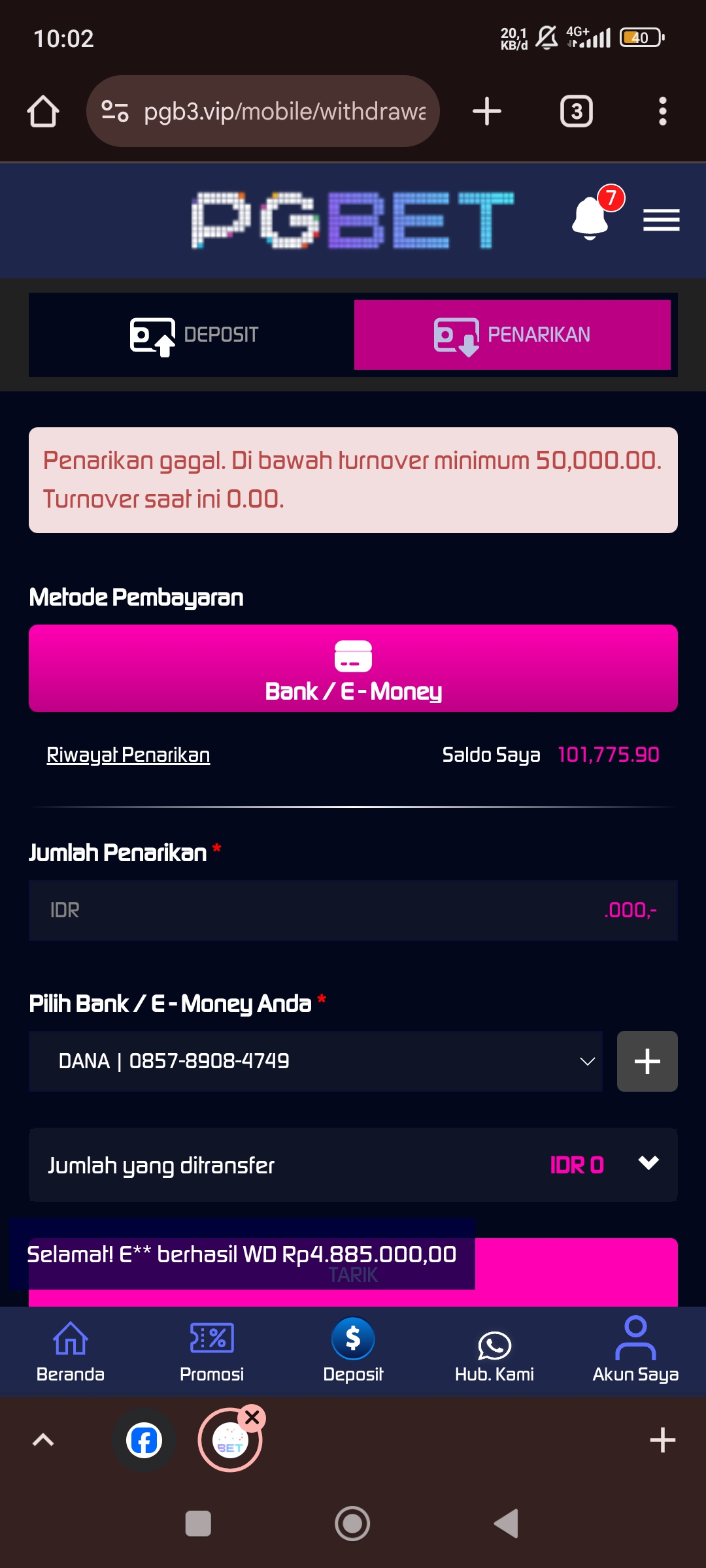
Task: Expand Jumlah yang ditransfer details
Action: point(648,1164)
